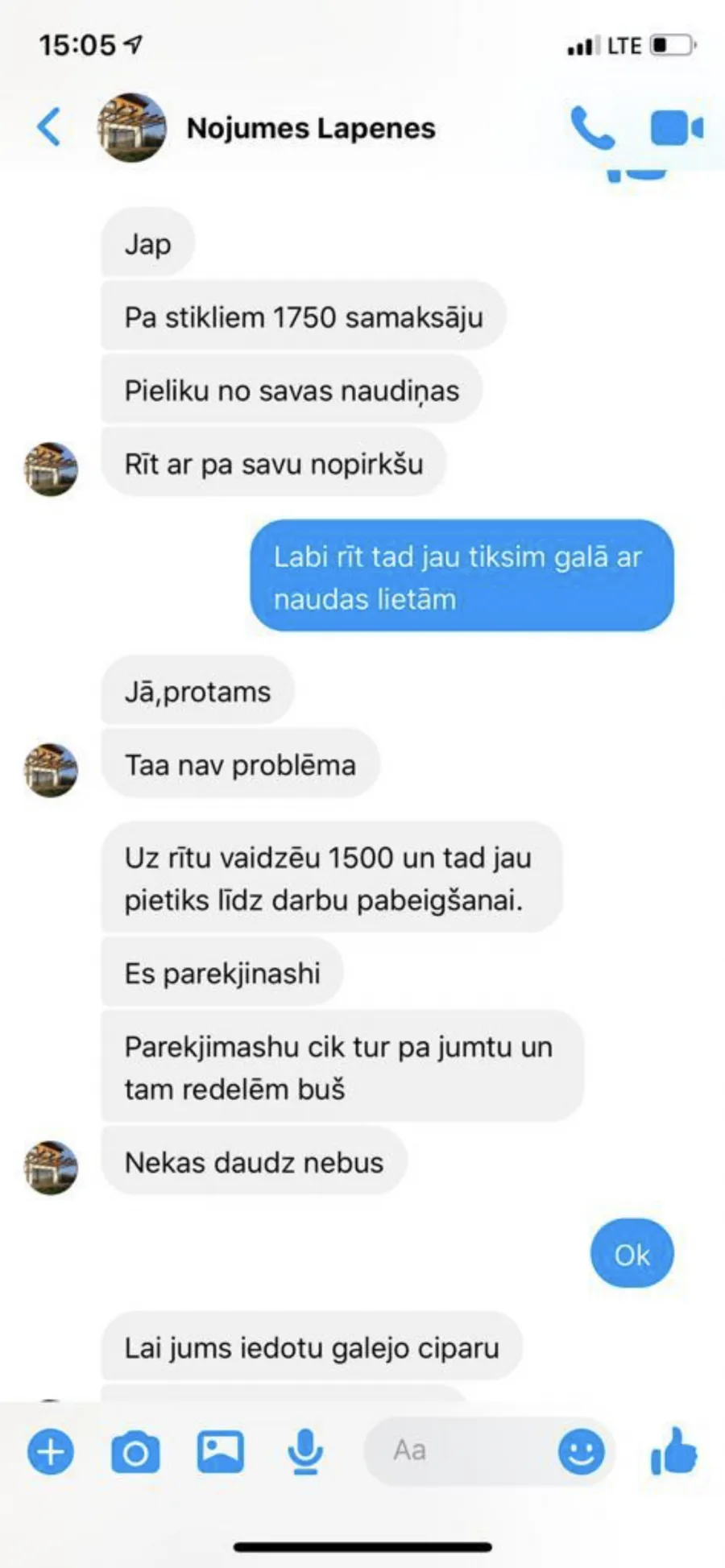Start a voice call with Nojumes Lapenes
Screen dimensions: 725x1568
click(592, 128)
